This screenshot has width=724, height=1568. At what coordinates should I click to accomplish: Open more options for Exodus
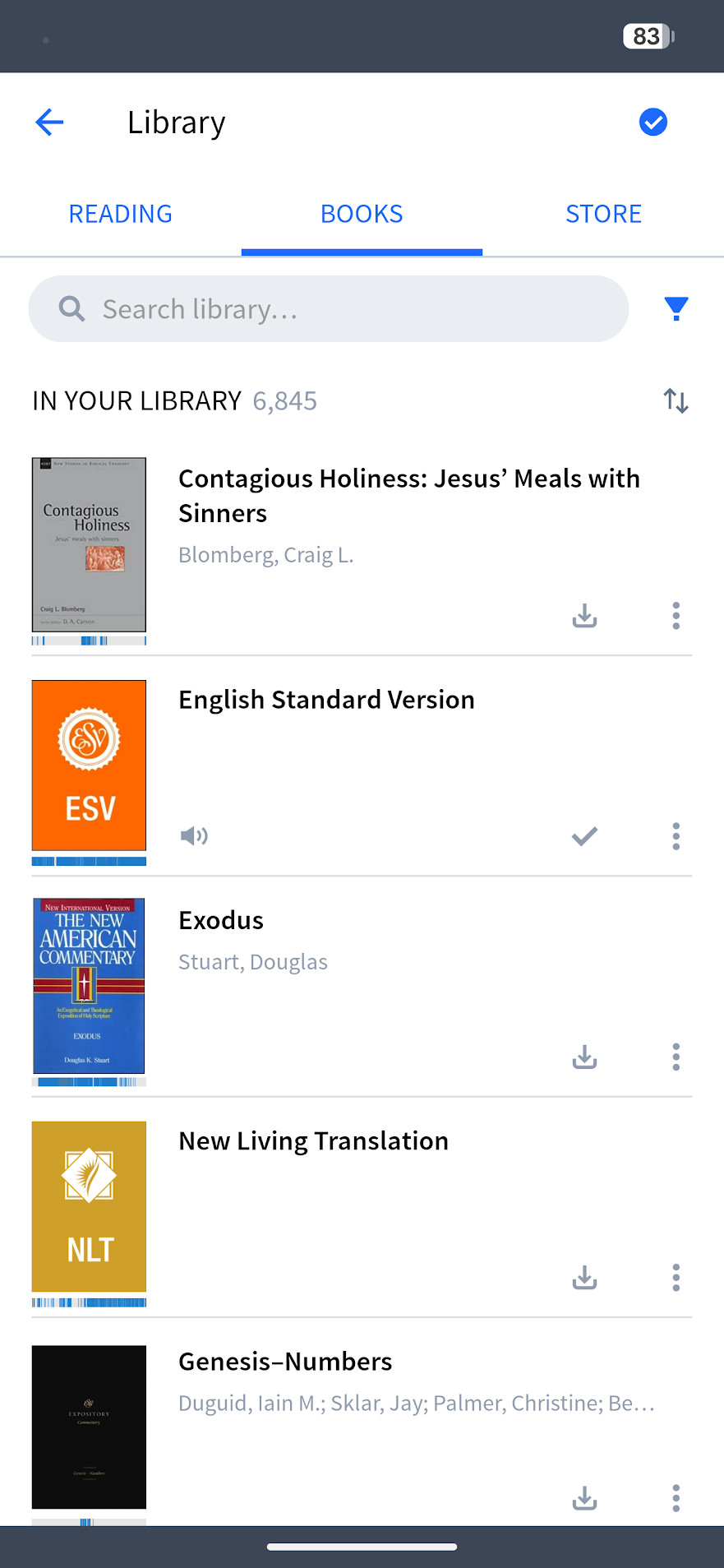click(676, 1057)
